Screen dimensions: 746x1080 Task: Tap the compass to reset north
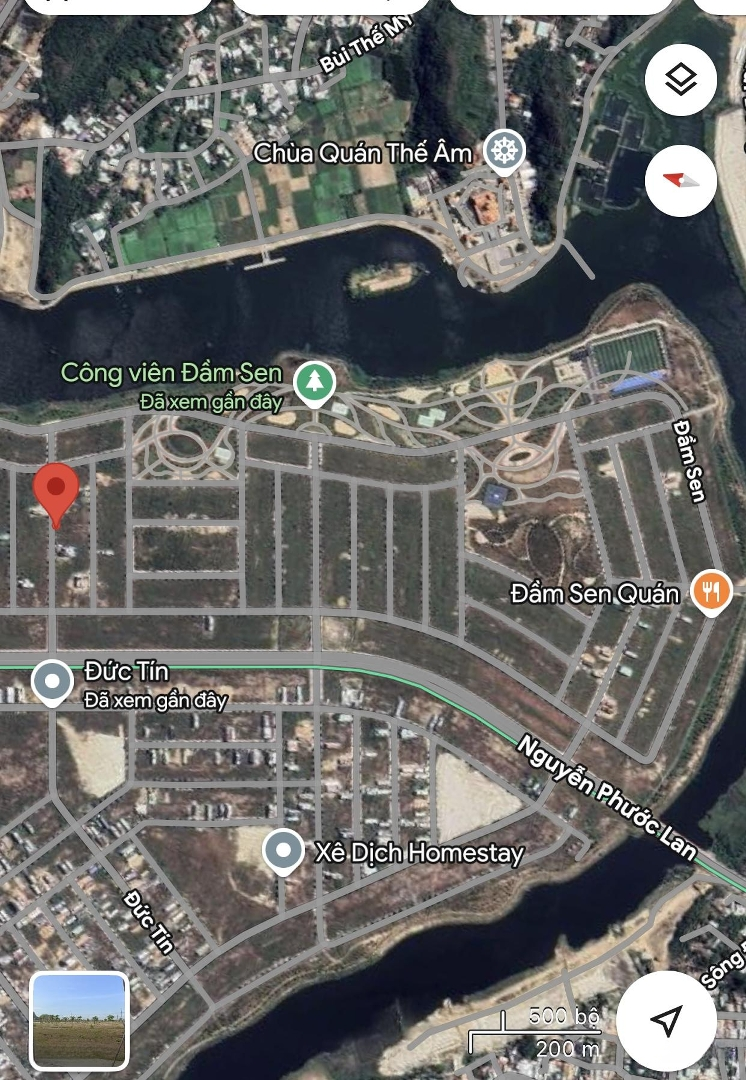pyautogui.click(x=681, y=180)
